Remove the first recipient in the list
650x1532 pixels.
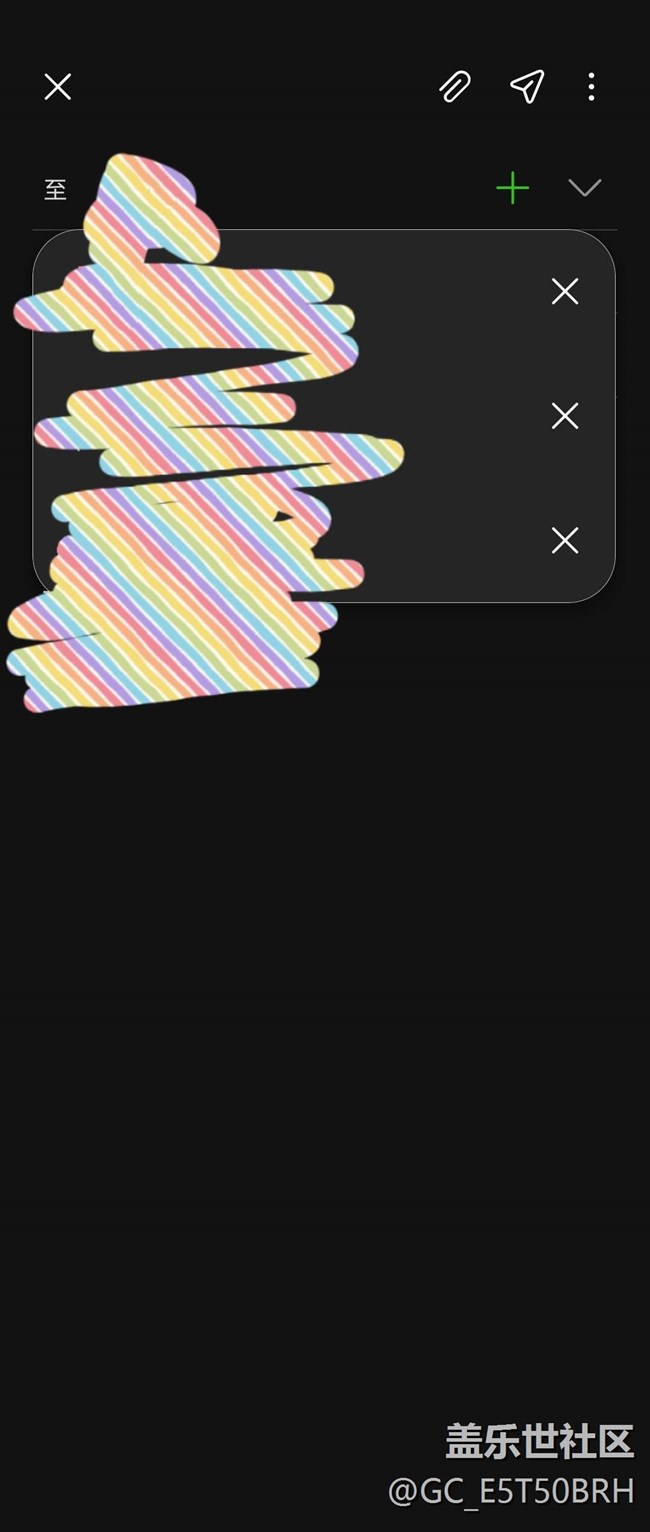(x=565, y=292)
